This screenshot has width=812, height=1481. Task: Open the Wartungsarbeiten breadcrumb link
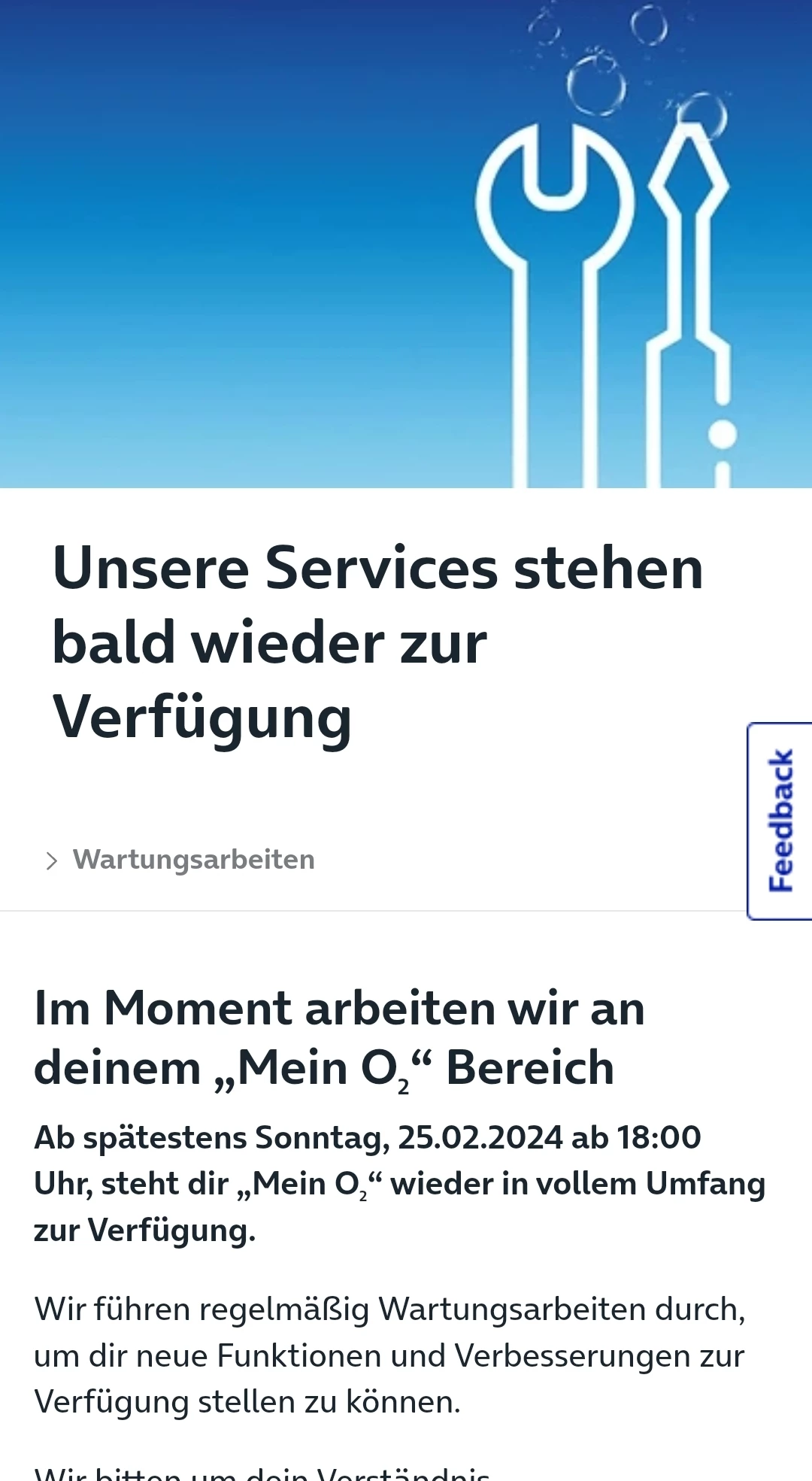[193, 860]
